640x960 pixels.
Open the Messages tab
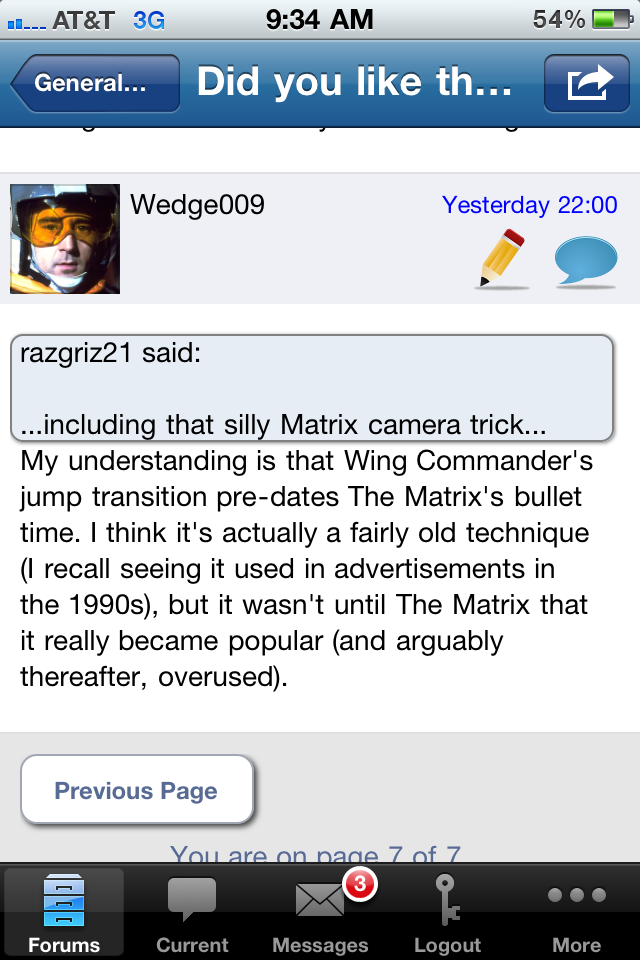320,912
